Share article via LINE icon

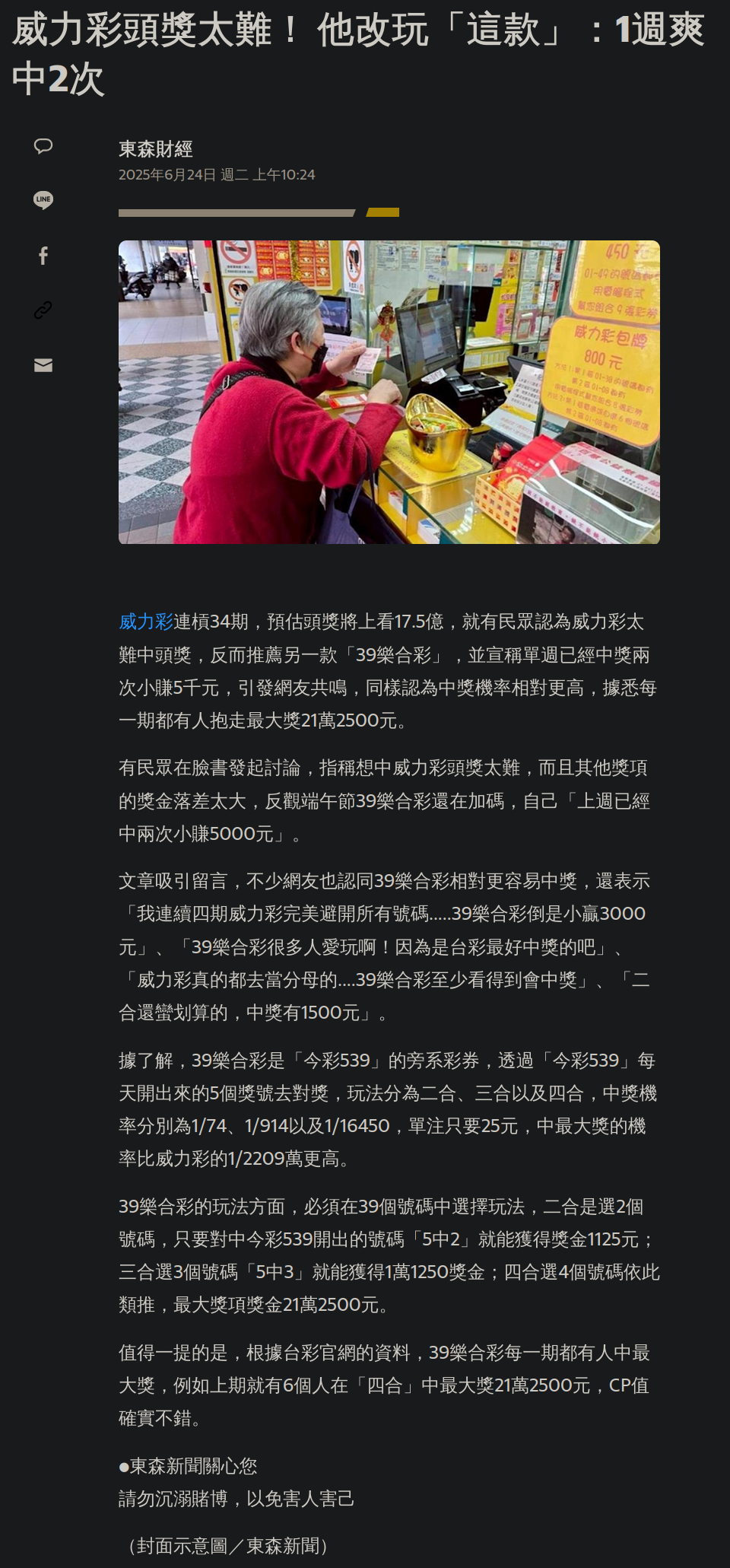[43, 200]
